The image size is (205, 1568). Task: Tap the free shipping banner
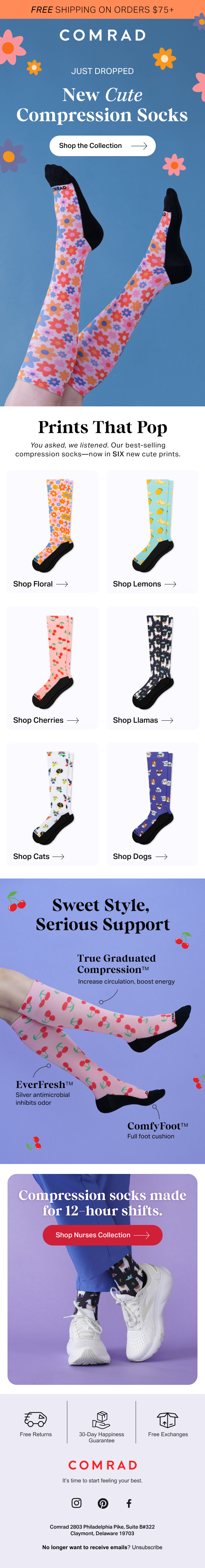point(102,9)
